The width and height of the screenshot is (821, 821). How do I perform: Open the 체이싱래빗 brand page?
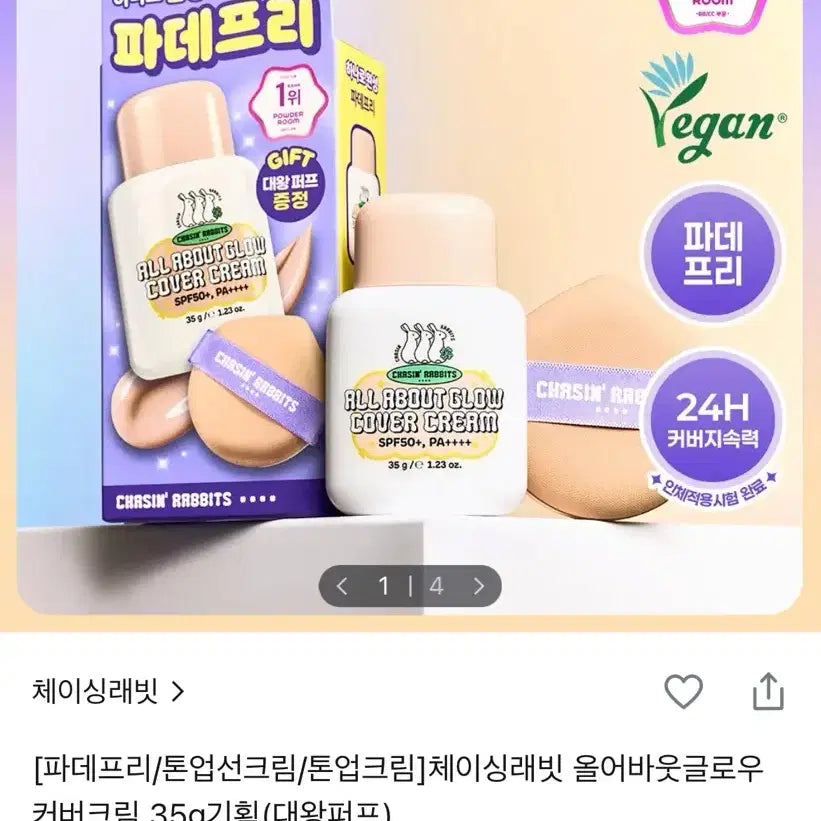click(108, 691)
